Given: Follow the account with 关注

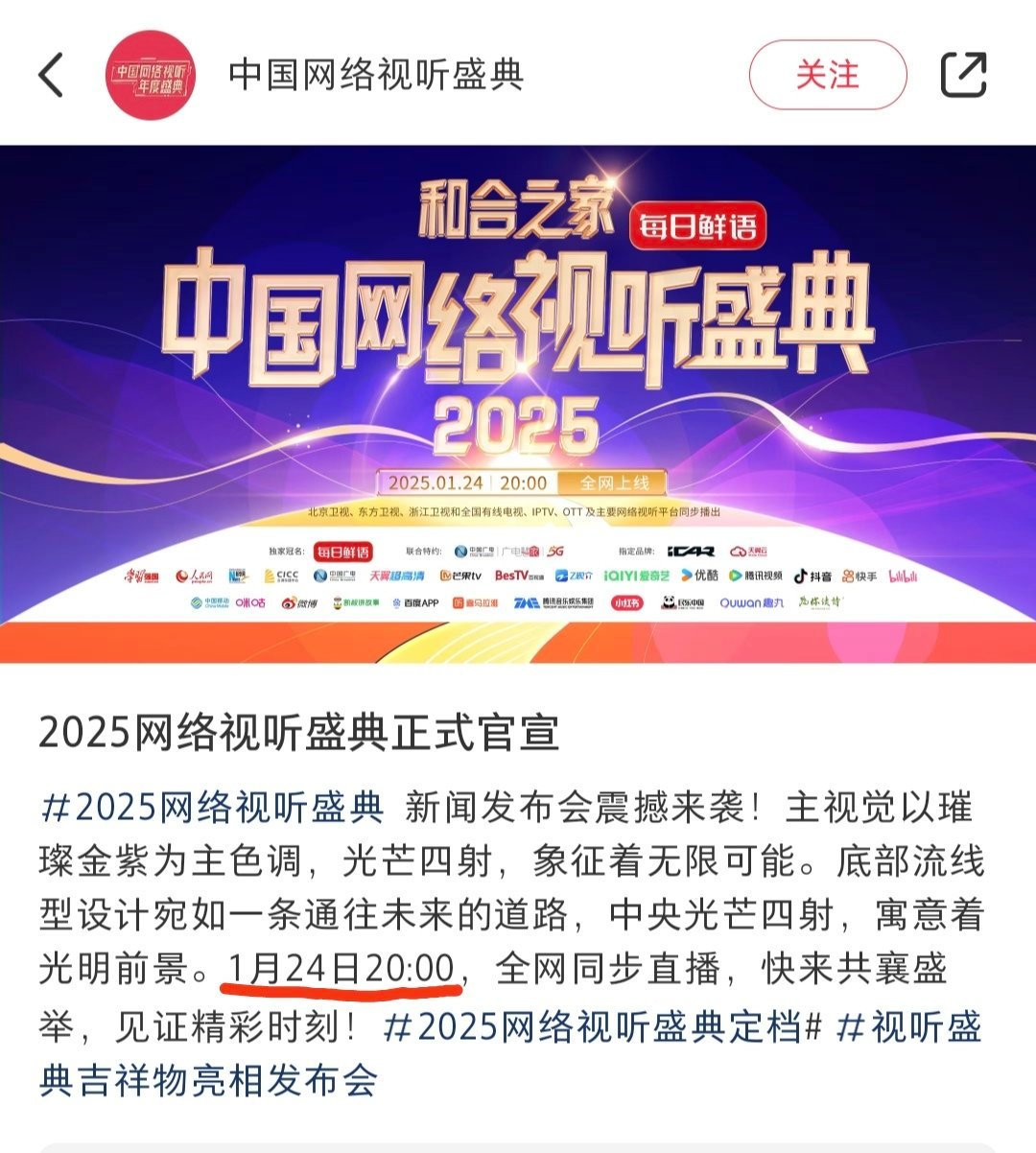Looking at the screenshot, I should tap(827, 75).
